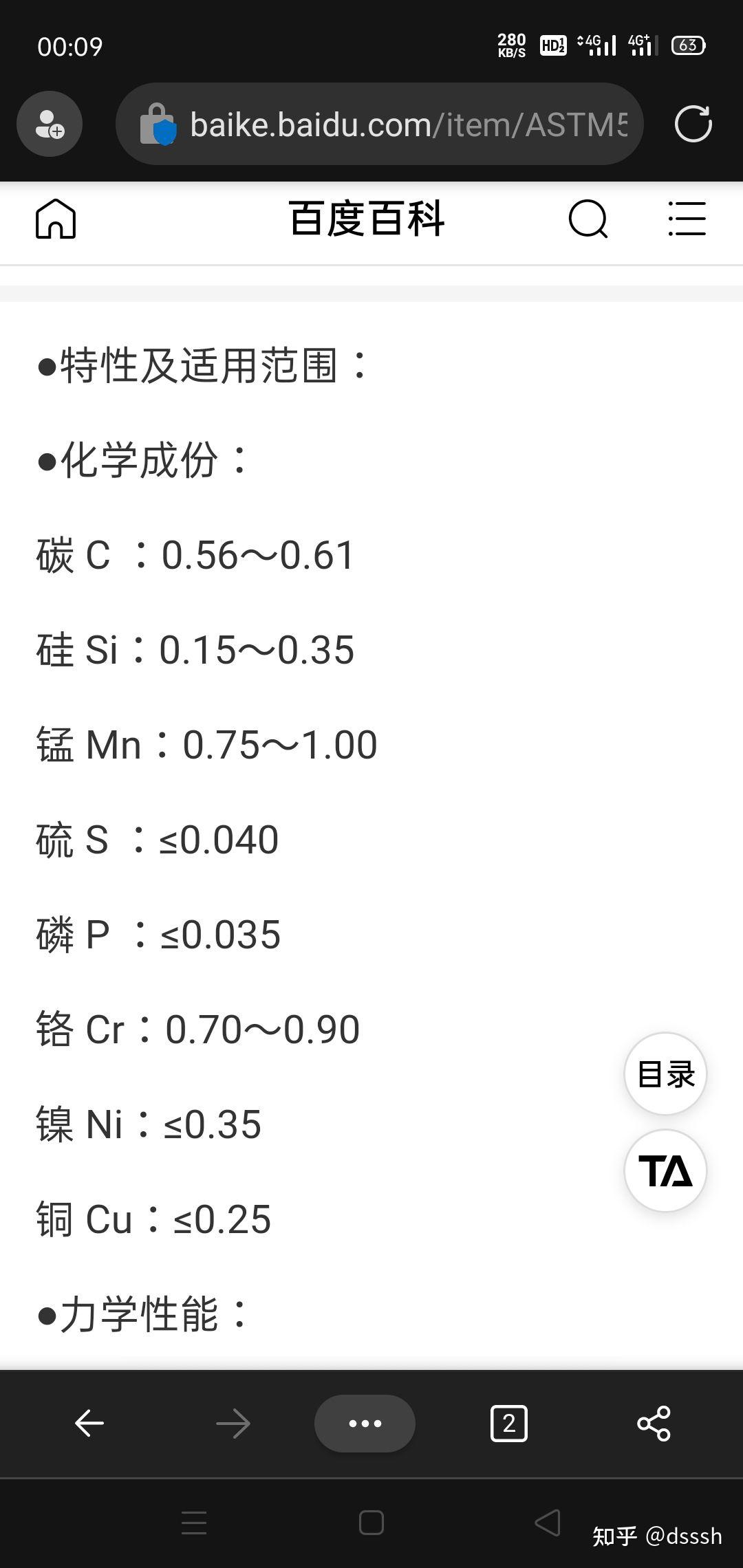The height and width of the screenshot is (1568, 743).
Task: Share the page via the share icon
Action: [654, 1424]
